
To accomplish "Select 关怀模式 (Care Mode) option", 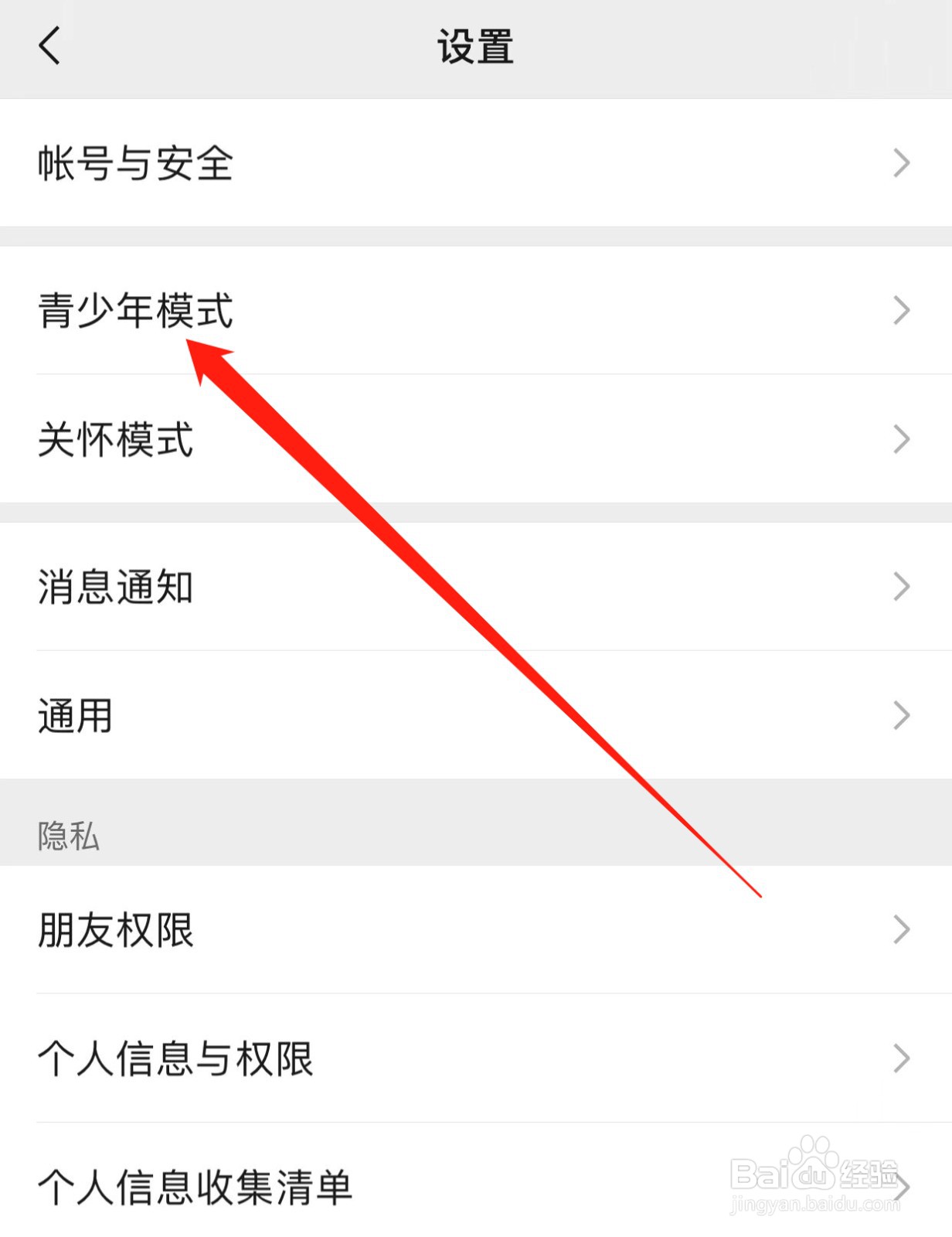I will coord(116,439).
